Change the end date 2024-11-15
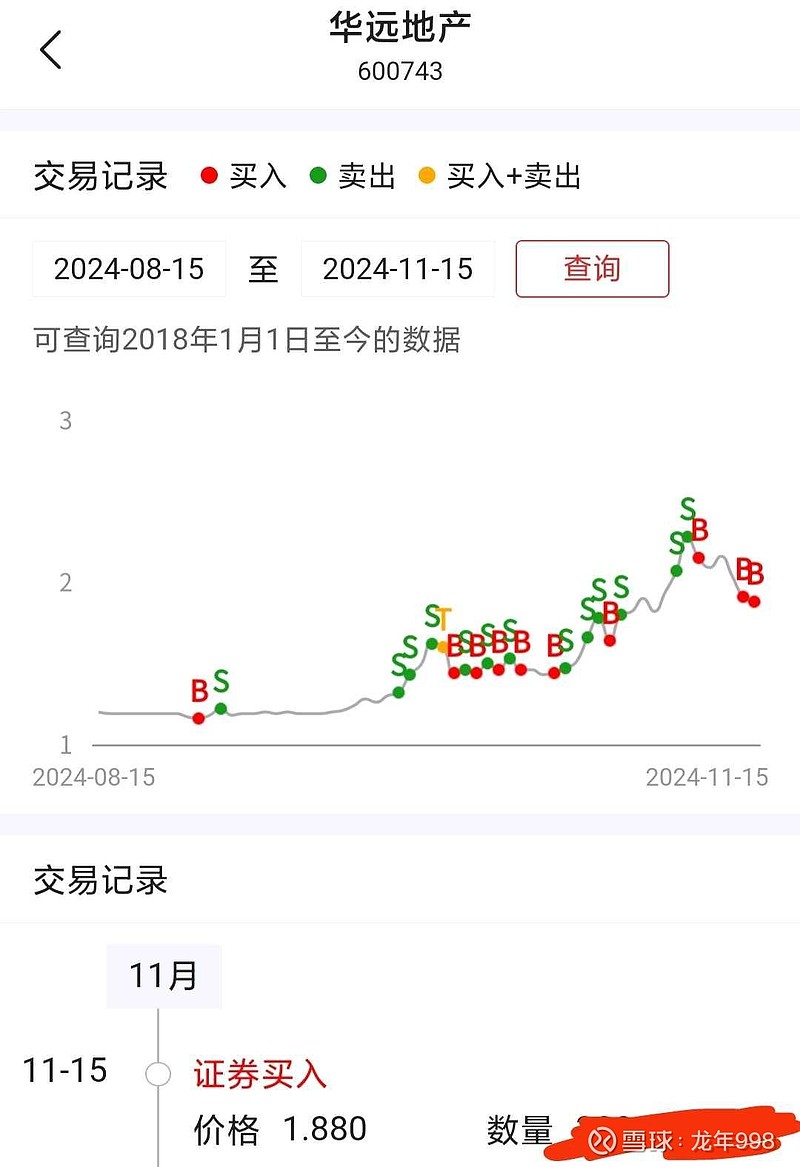Viewport: 800px width, 1167px height. click(398, 269)
